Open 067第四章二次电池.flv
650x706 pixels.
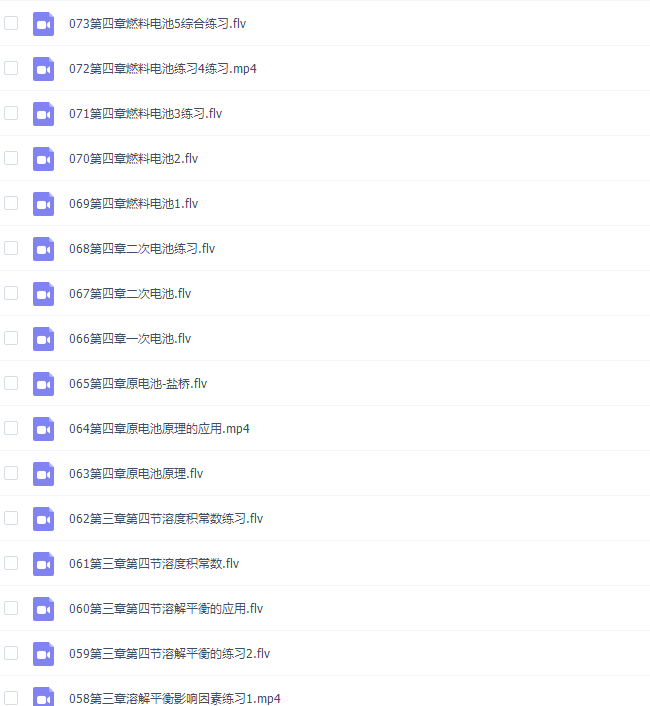(130, 293)
